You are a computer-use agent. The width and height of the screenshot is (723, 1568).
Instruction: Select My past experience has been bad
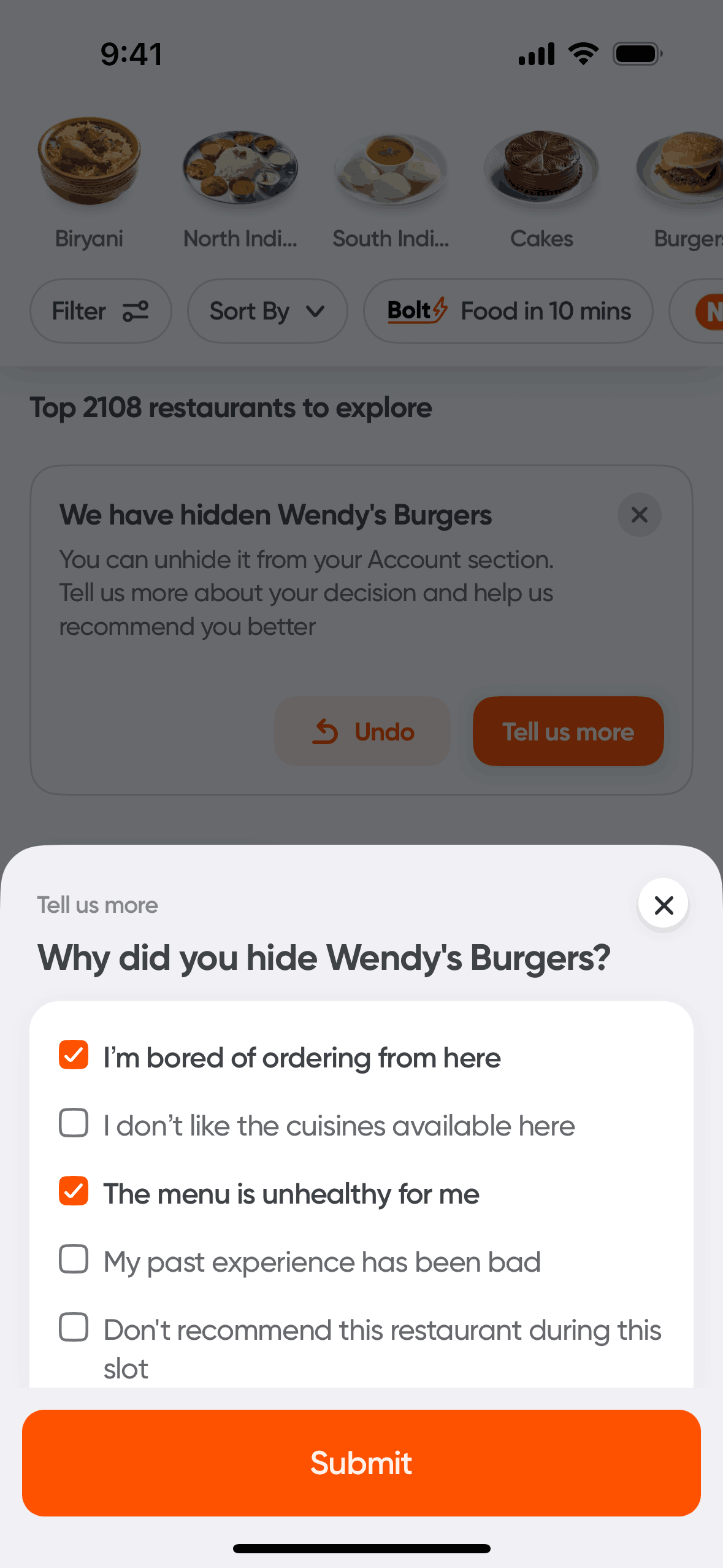click(74, 1259)
